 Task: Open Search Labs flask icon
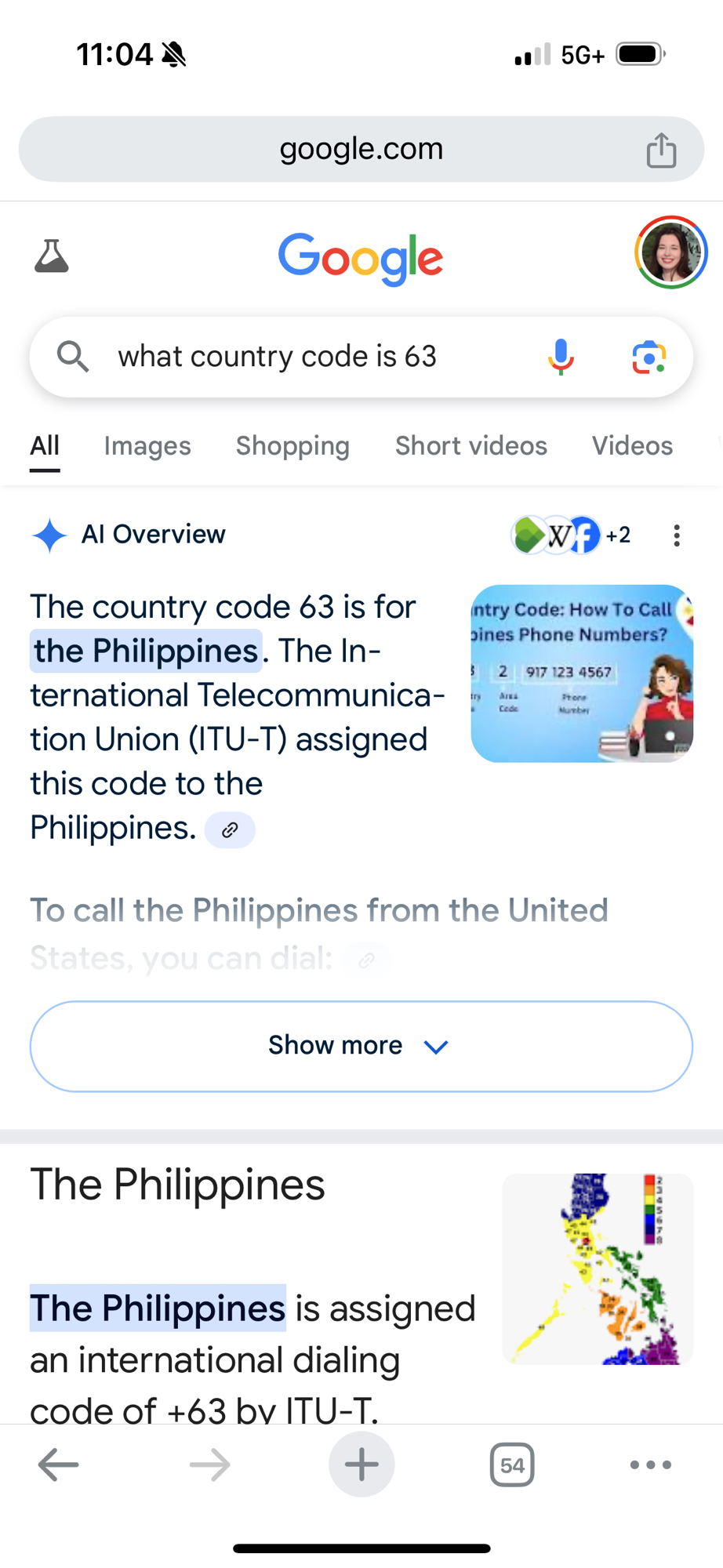coord(52,256)
